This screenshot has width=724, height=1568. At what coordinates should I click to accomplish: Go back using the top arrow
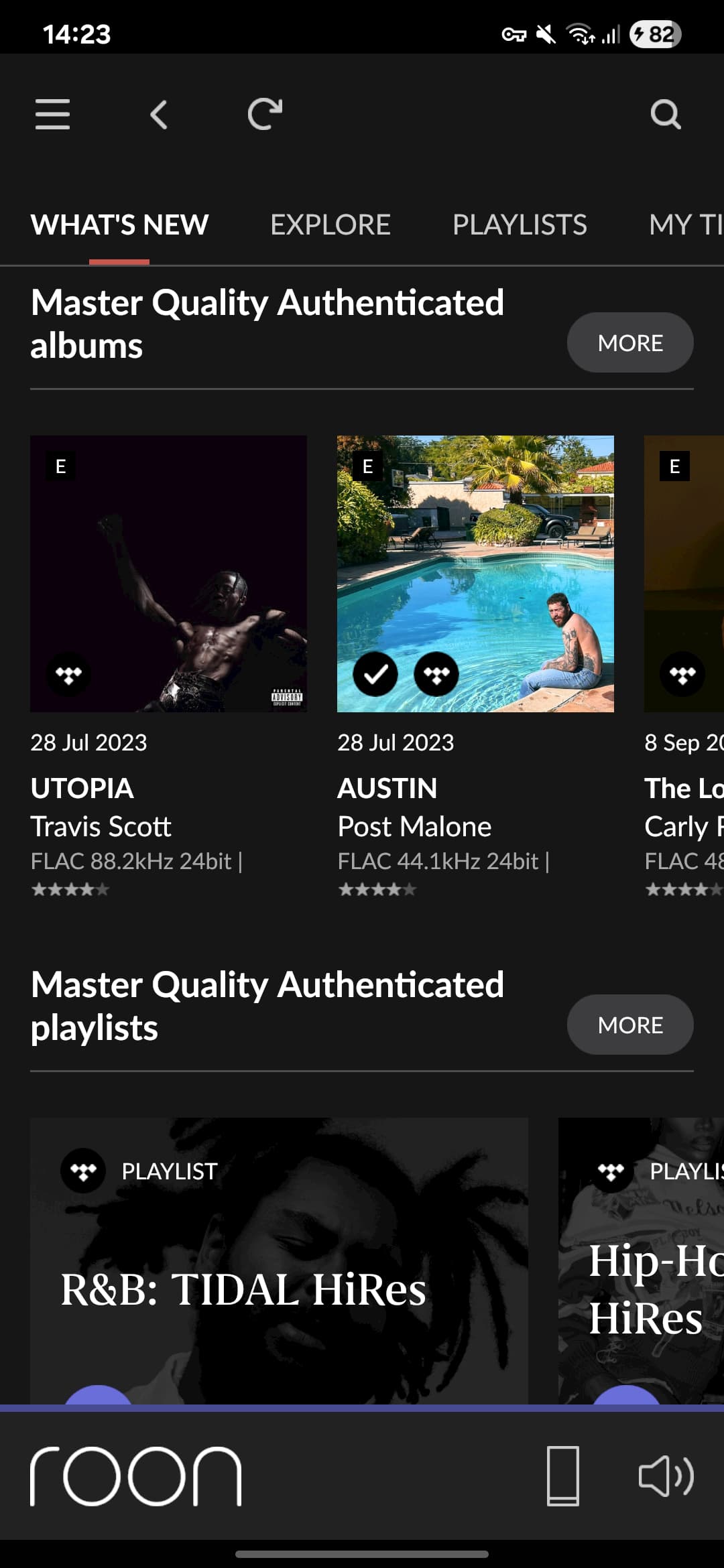pos(158,115)
